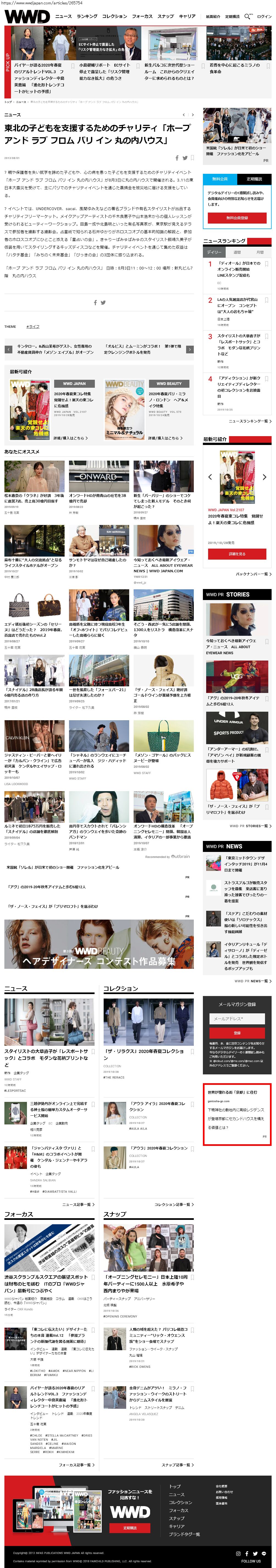Tap the red 詳細を見る button
The width and height of the screenshot is (276, 1568).
236,554
